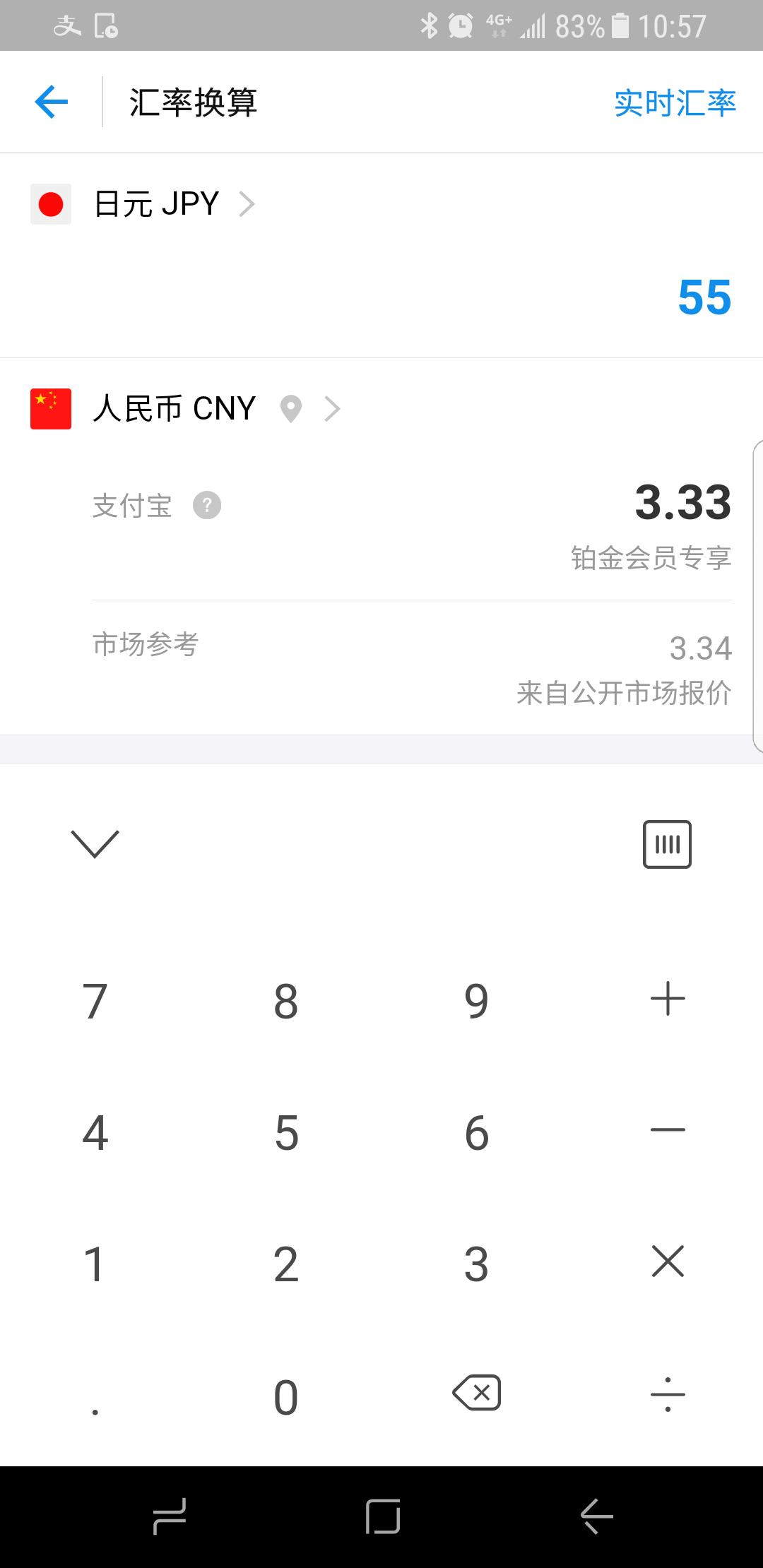This screenshot has width=763, height=1568.
Task: Tap the 铂金会员专享 rate label
Action: pyautogui.click(x=651, y=558)
